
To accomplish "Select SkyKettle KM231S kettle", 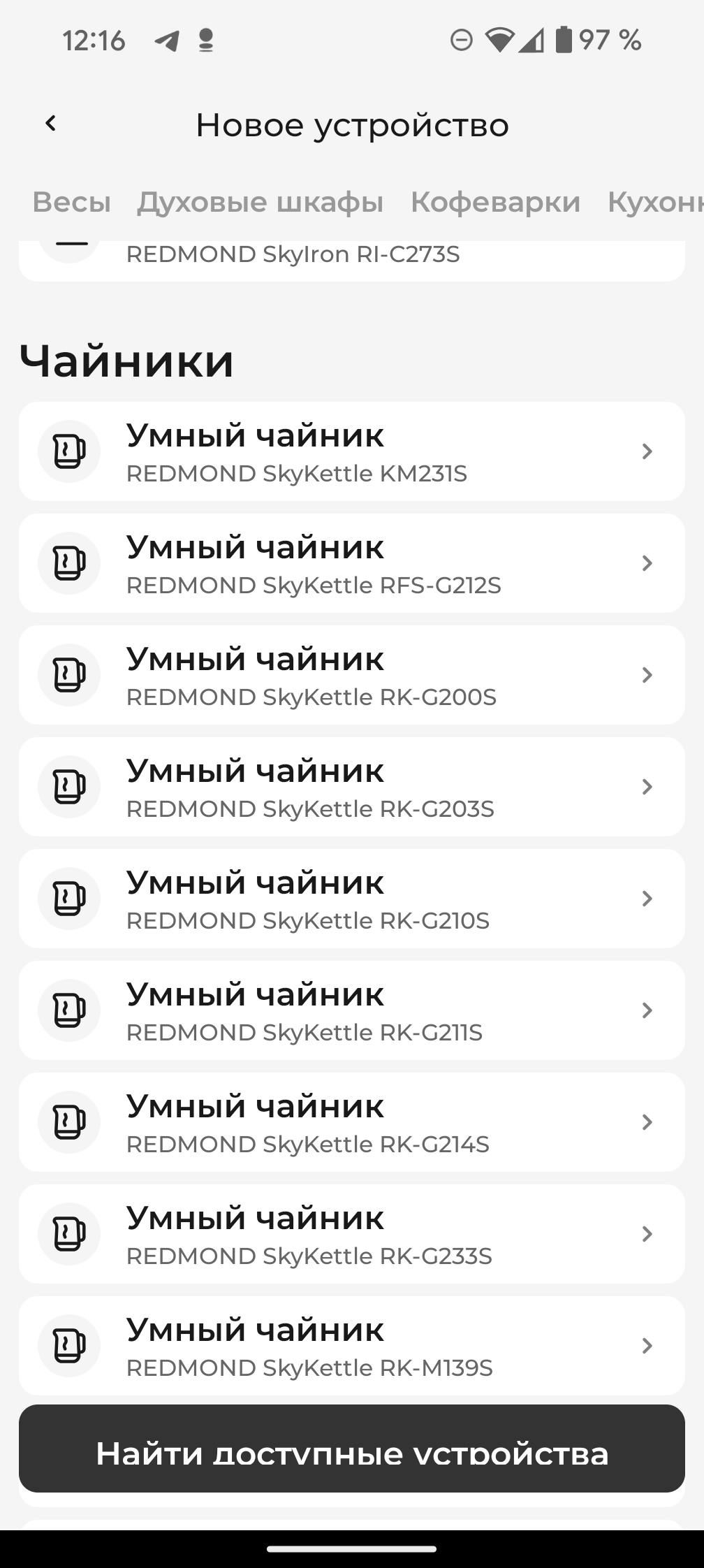I will point(351,451).
